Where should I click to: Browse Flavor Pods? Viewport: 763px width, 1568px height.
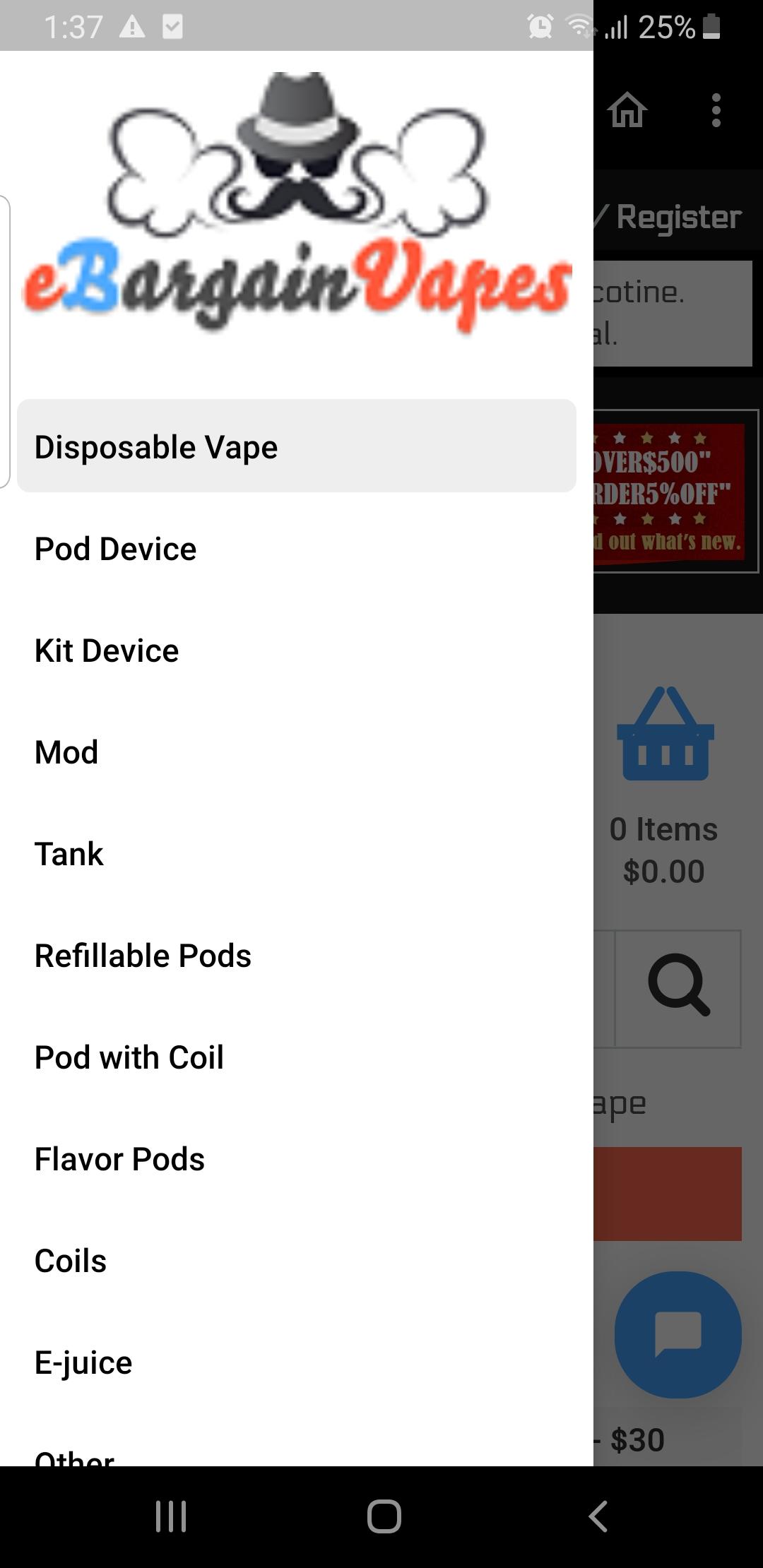coord(297,1159)
